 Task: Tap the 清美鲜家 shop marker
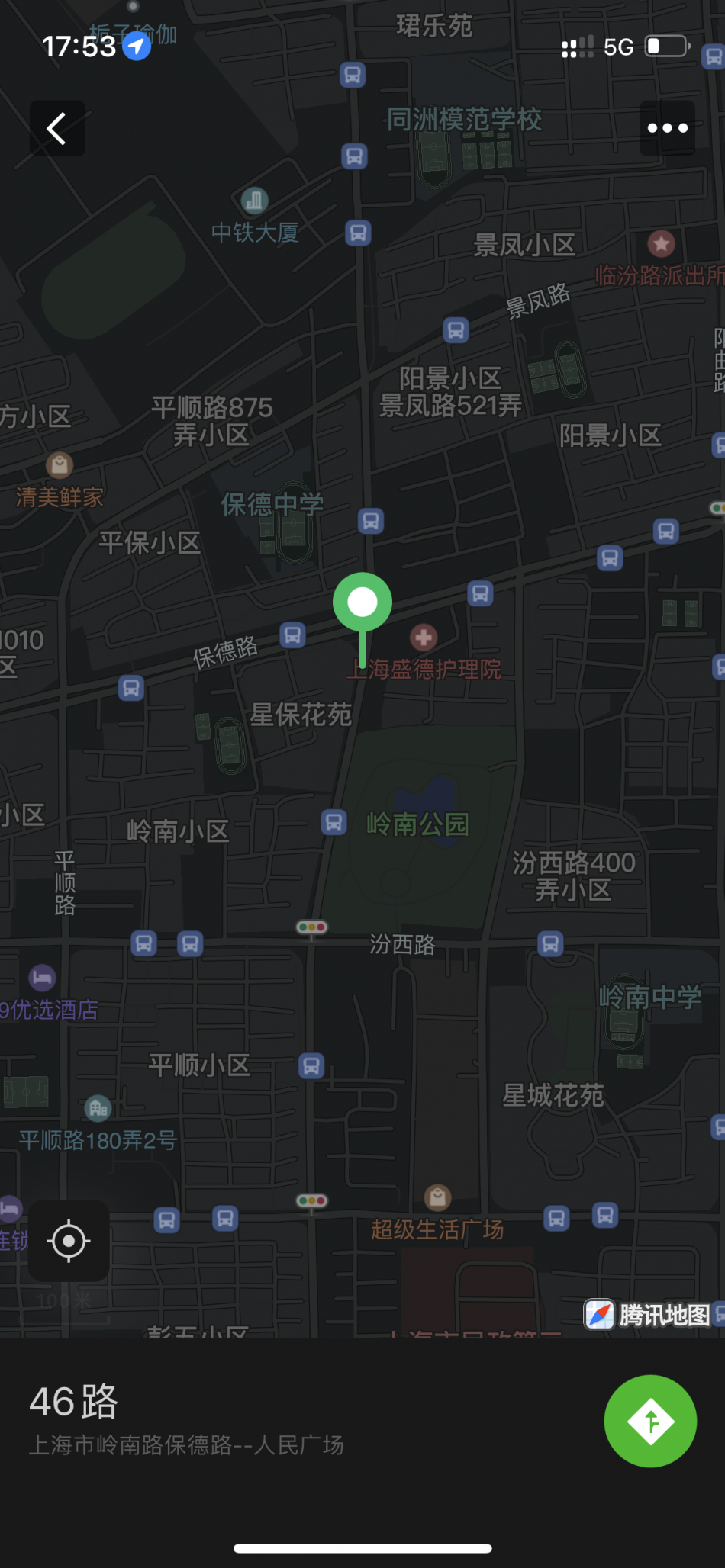pos(60,464)
